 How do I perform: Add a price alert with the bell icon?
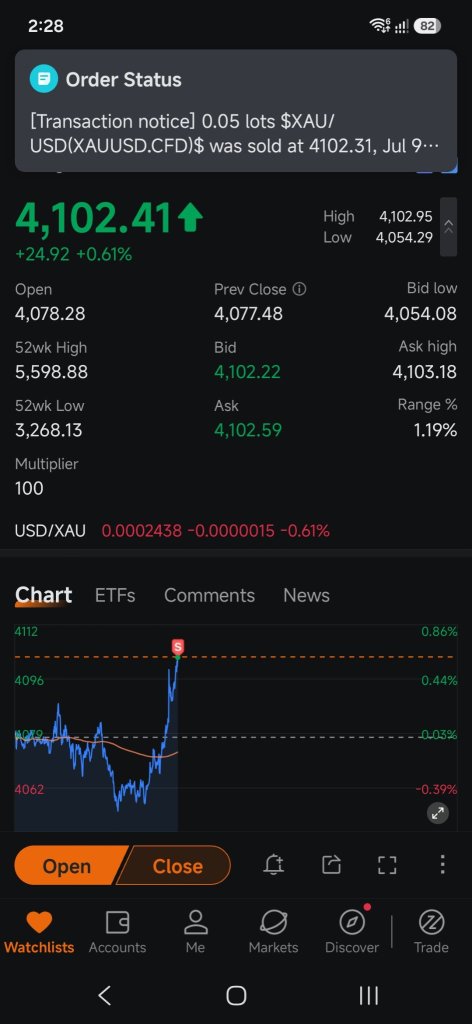tap(274, 865)
